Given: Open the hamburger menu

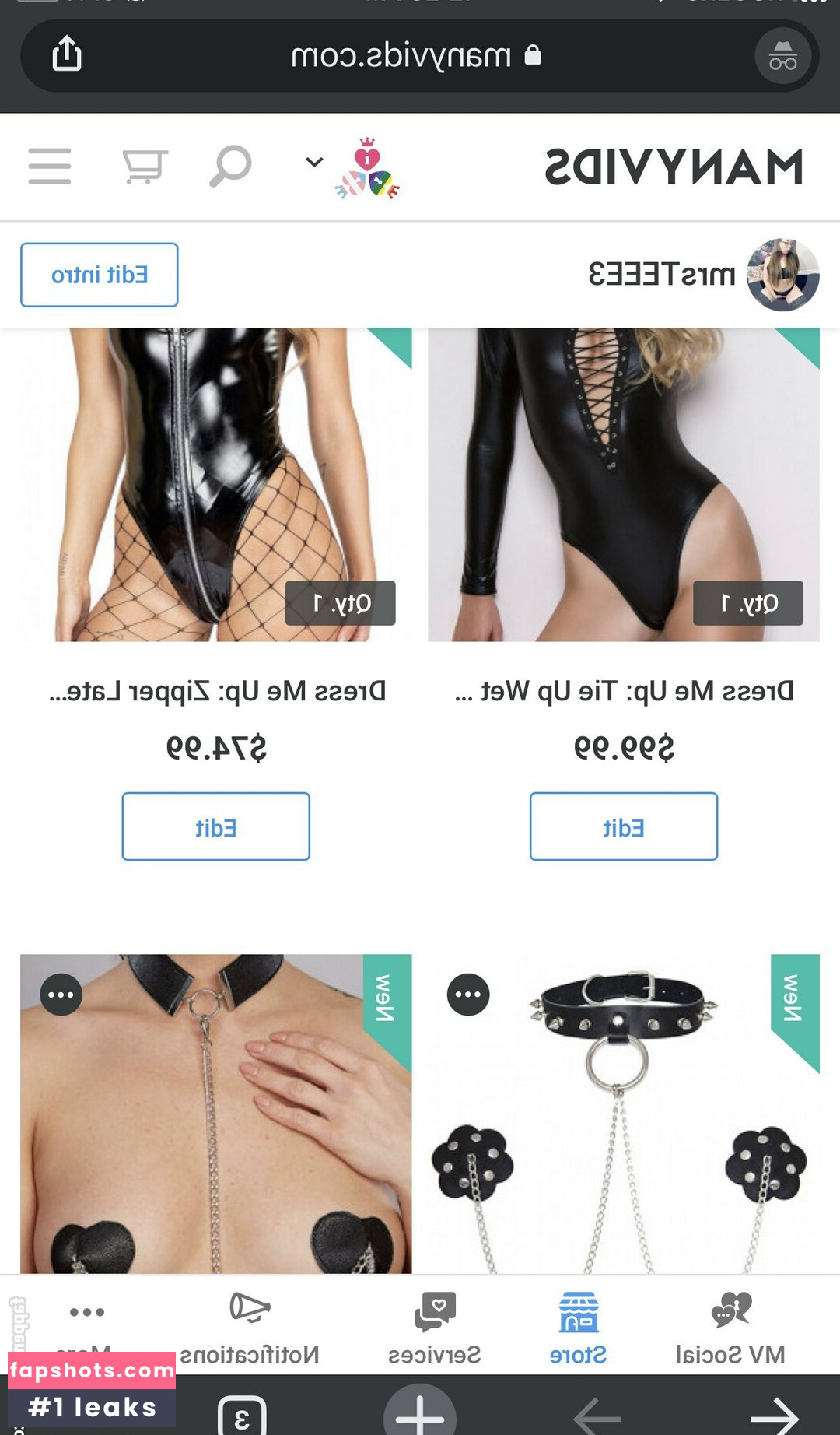Looking at the screenshot, I should click(50, 167).
